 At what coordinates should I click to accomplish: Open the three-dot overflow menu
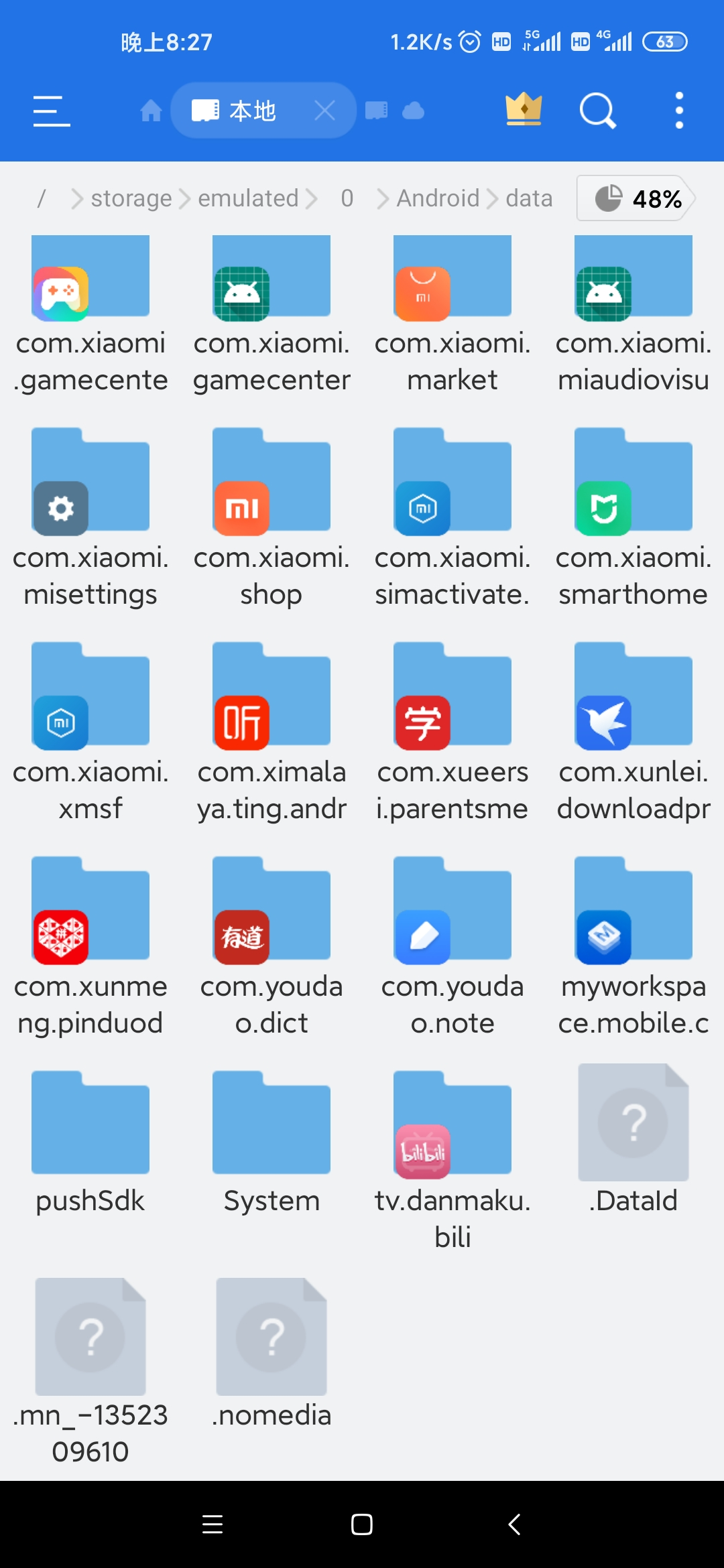[679, 111]
